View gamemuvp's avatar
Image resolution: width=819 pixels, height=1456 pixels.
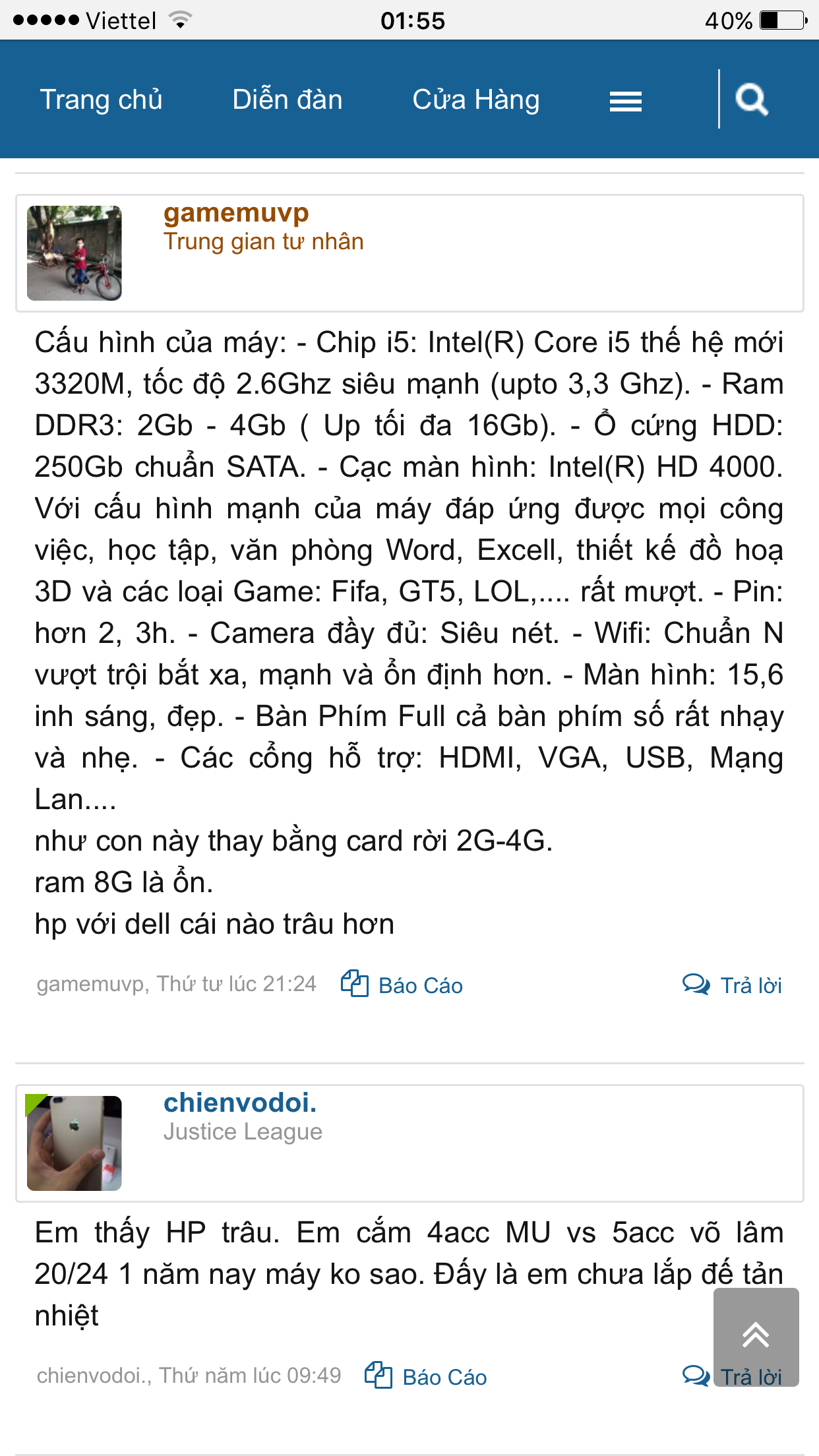coord(75,253)
